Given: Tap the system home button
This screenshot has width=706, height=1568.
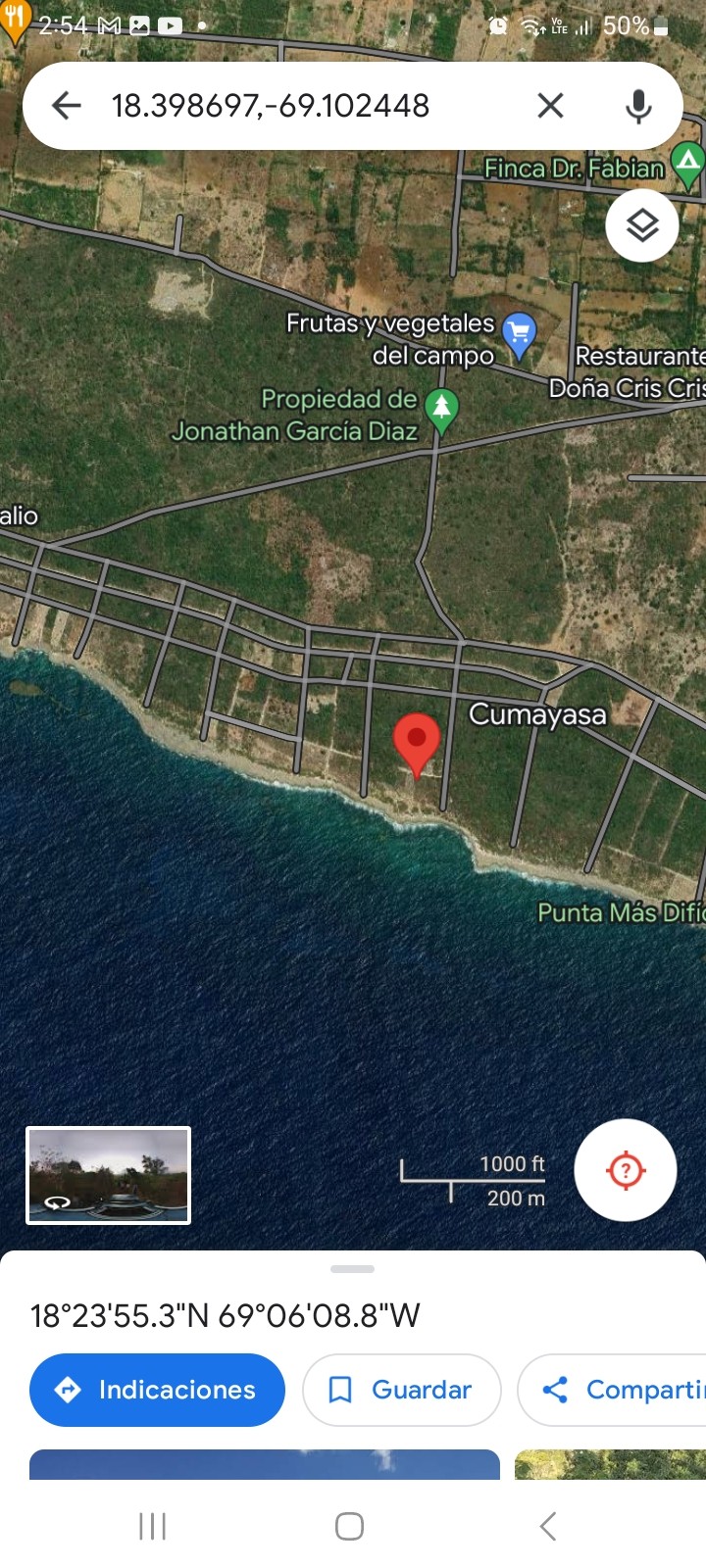Looking at the screenshot, I should 350,1526.
